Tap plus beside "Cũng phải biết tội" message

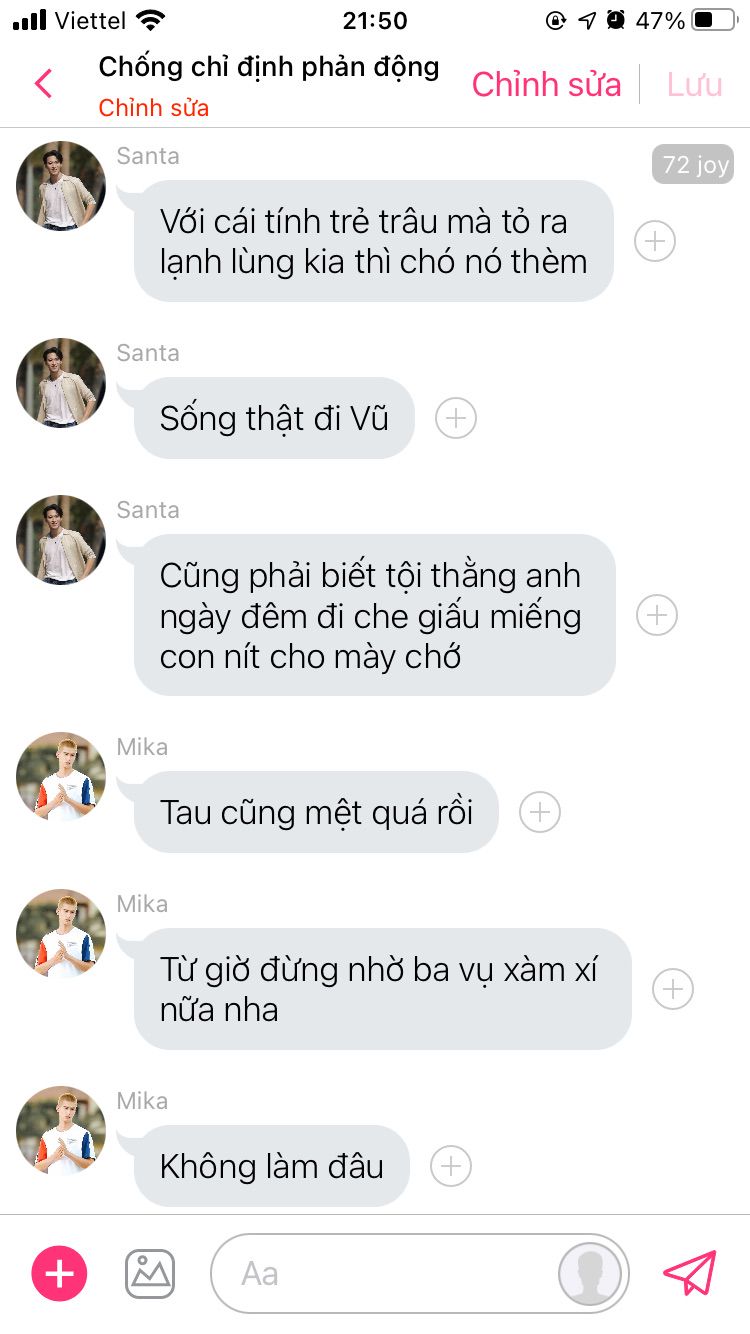(x=657, y=615)
